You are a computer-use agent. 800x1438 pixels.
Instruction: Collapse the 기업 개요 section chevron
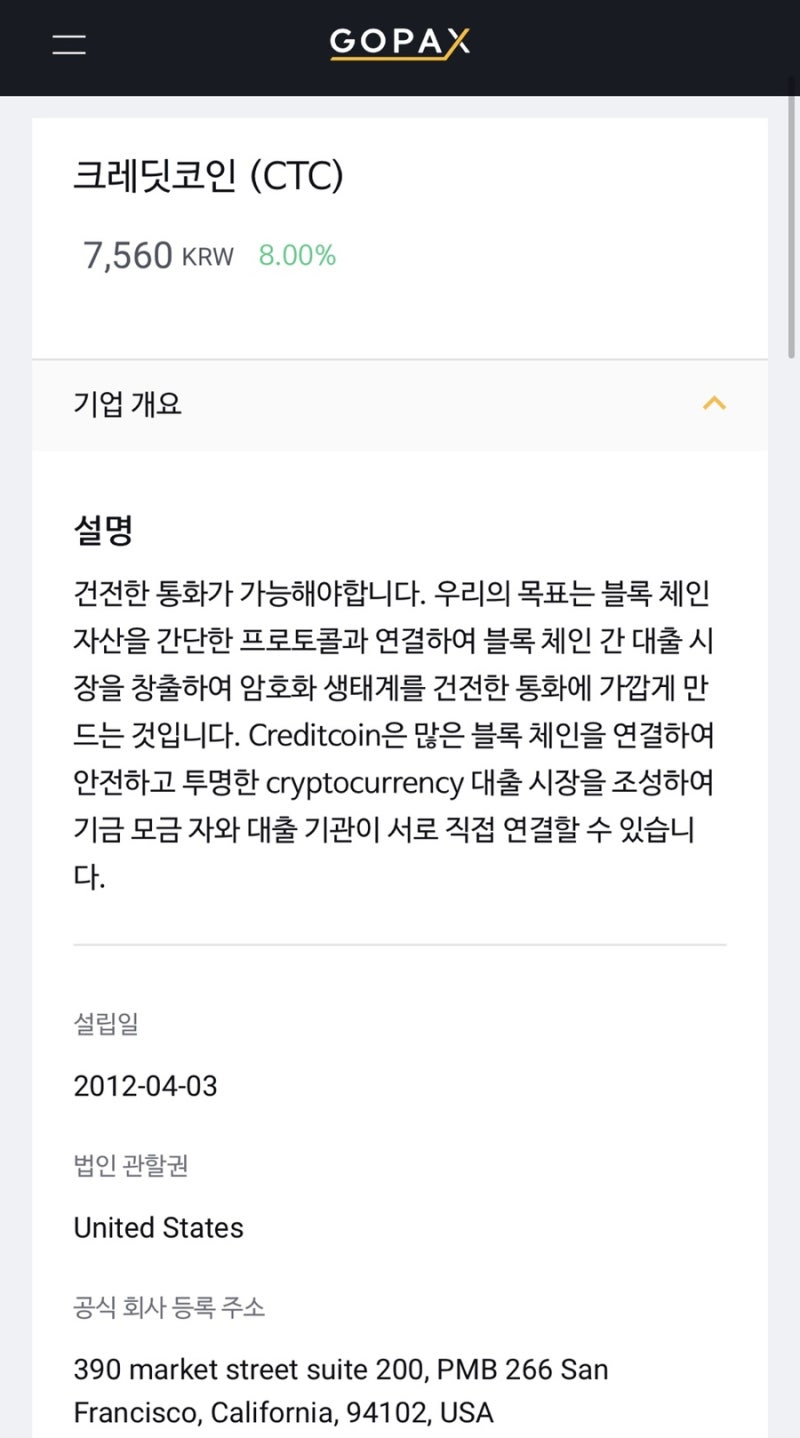(714, 403)
